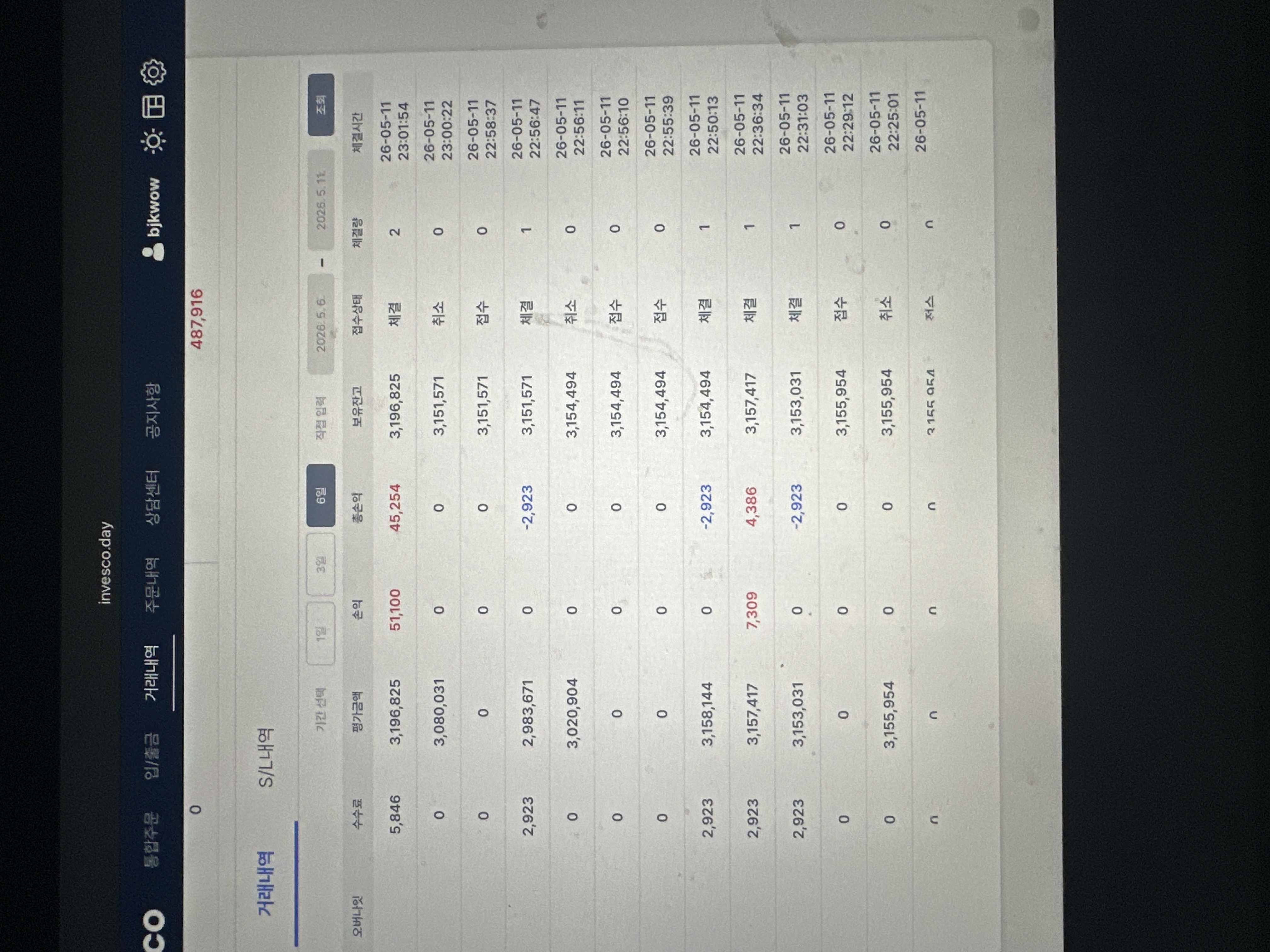Select the 6일 period filter
Viewport: 1270px width, 952px height.
[321, 495]
